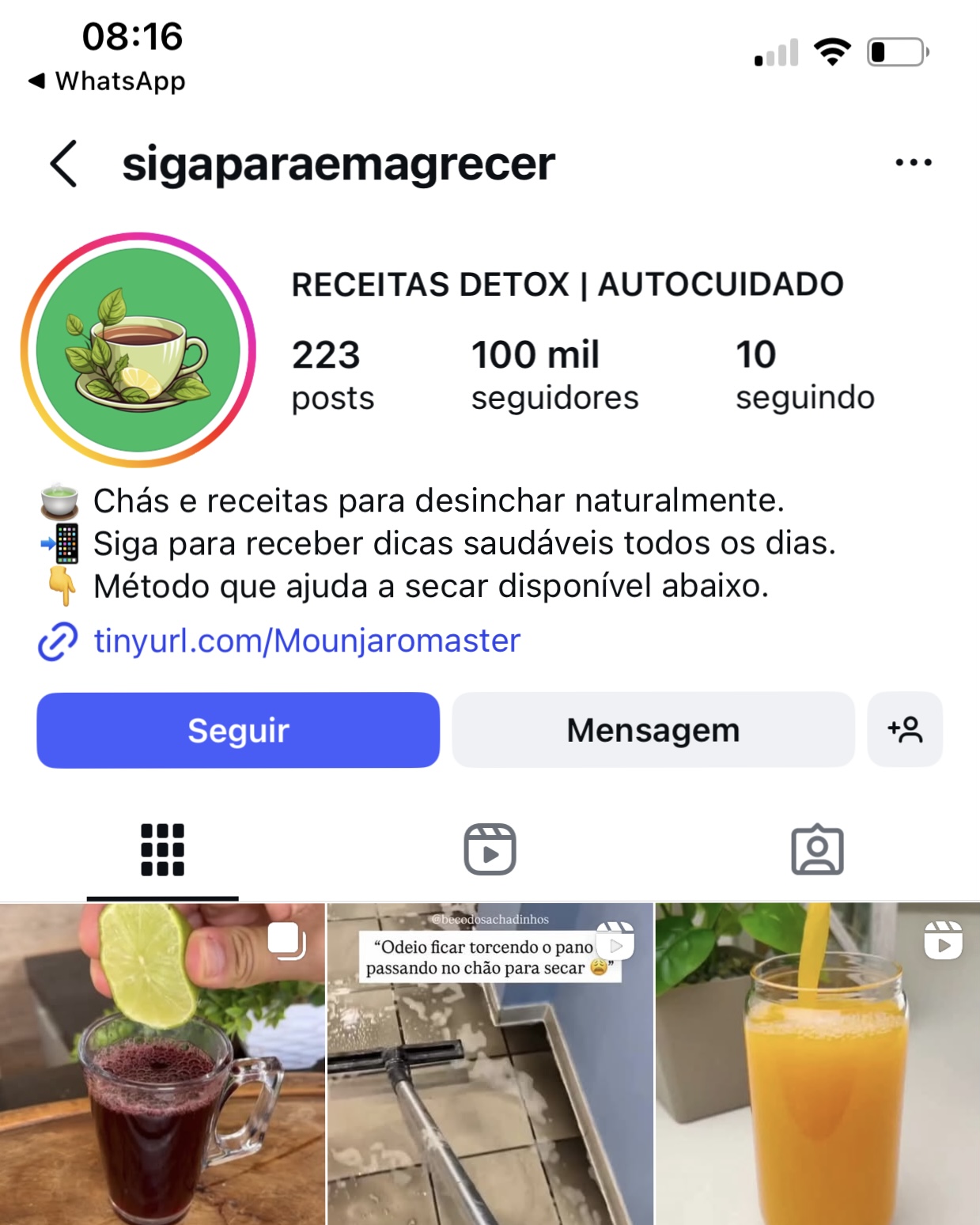Send a message via Mensagem
This screenshot has height=1225, width=980.
click(x=653, y=730)
